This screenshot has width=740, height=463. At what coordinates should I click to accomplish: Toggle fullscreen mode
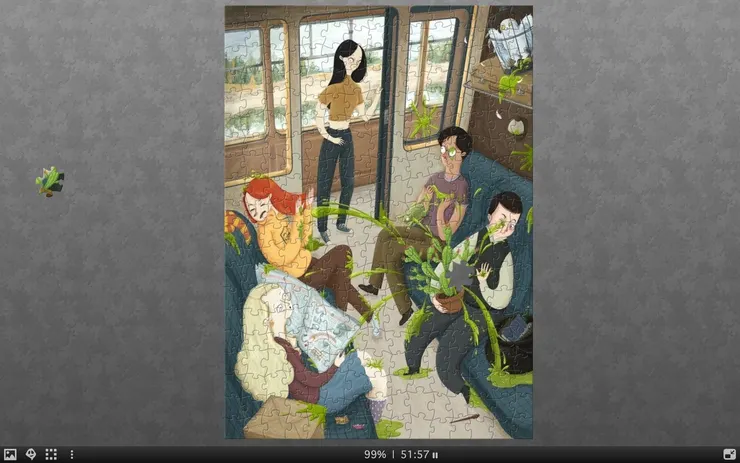(729, 454)
